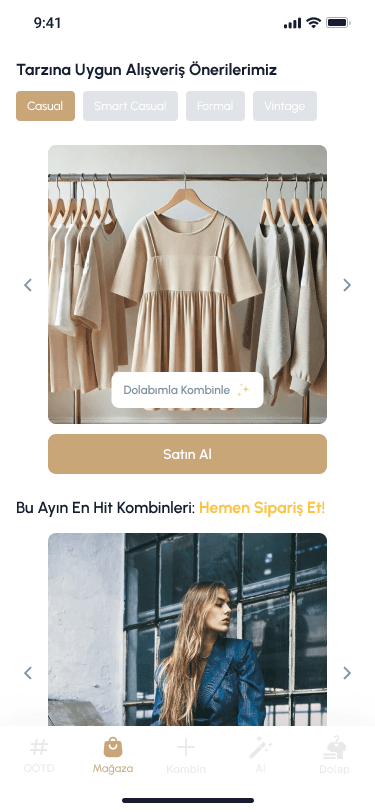This screenshot has height=812, width=375.
Task: Switch to the OOTD tab
Action: pyautogui.click(x=39, y=755)
